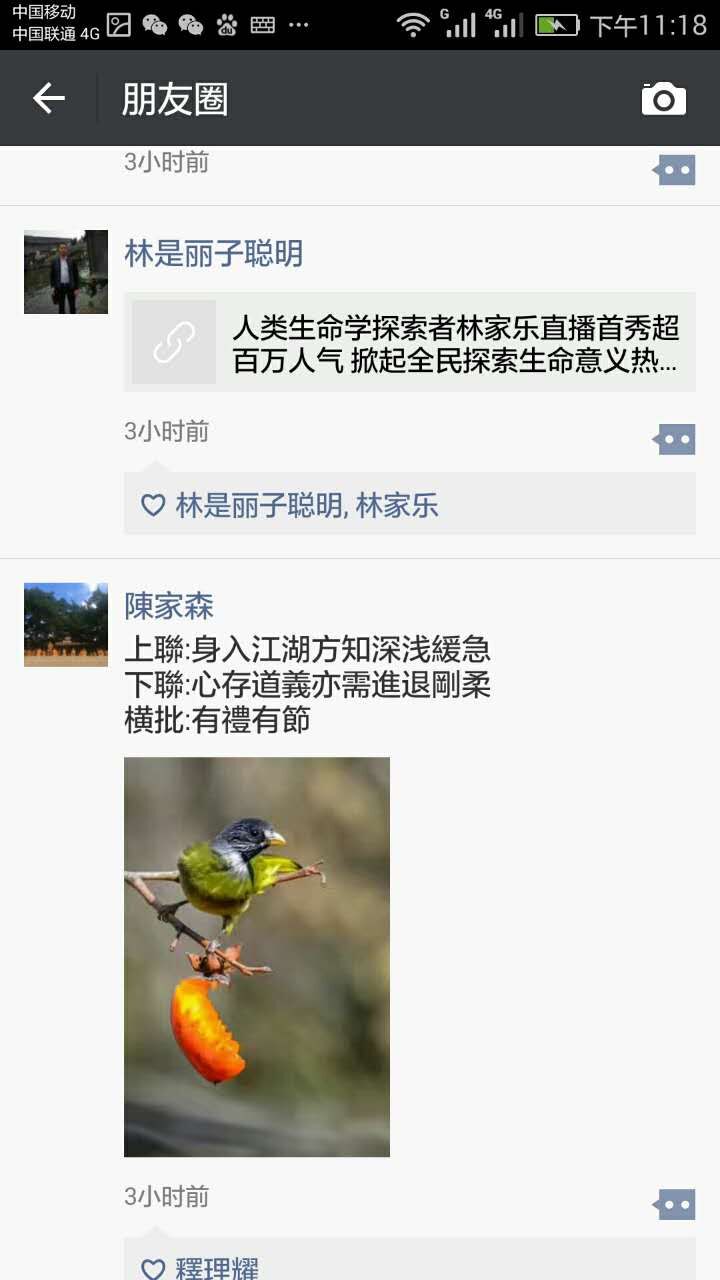Open the profile name 陳家森
Screen dimensions: 720x1280
click(169, 606)
